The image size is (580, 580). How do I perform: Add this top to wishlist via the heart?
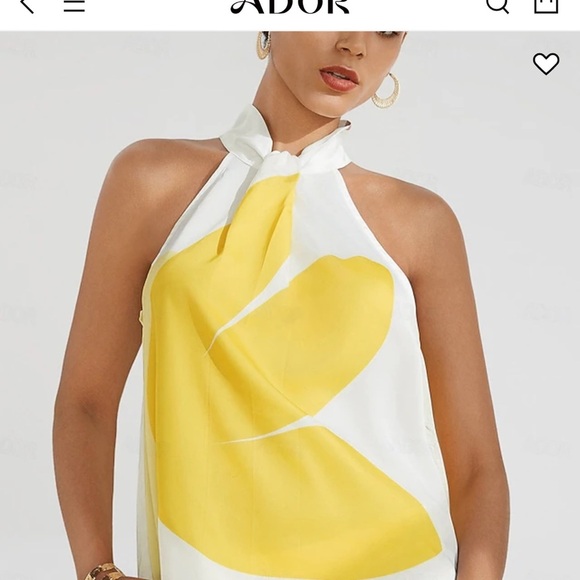tap(546, 64)
